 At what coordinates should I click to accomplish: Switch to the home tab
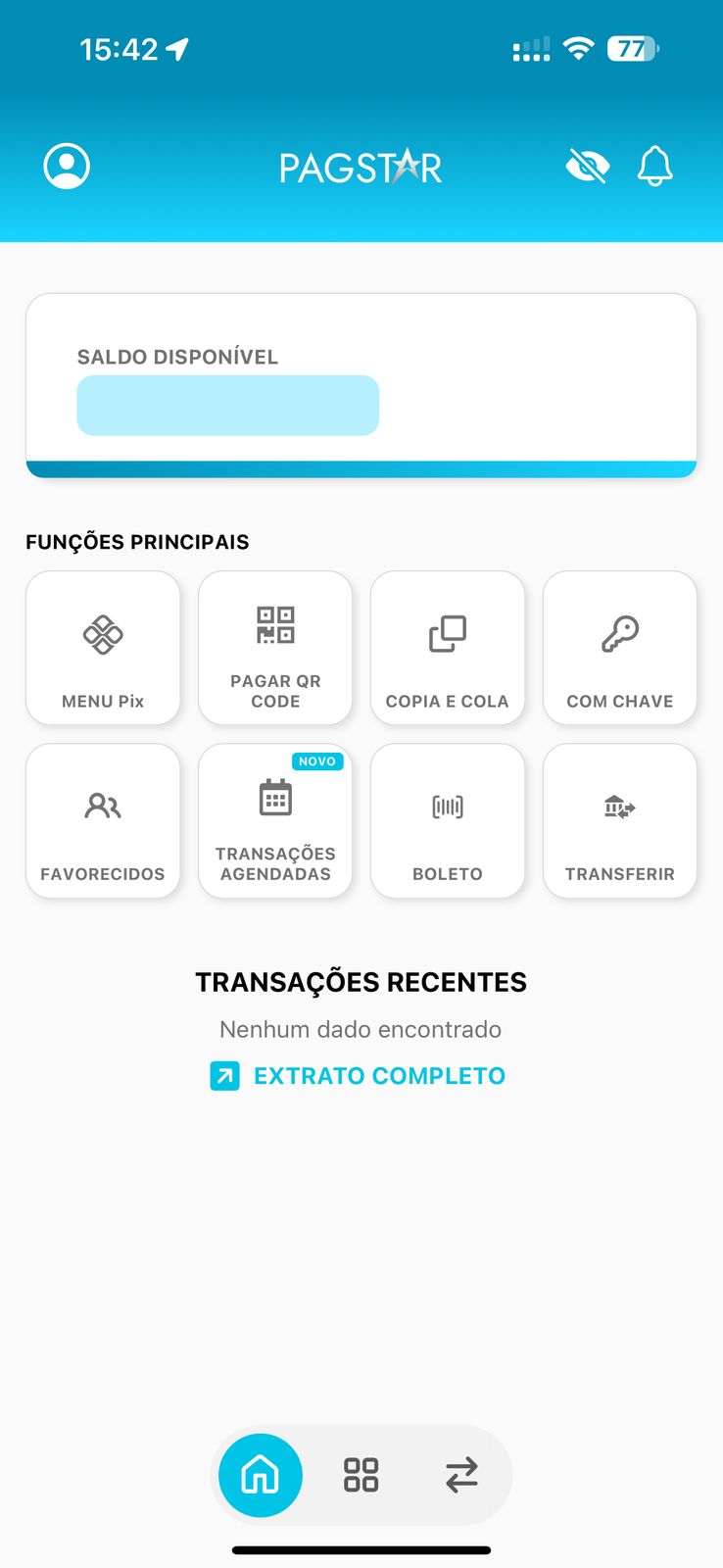coord(261,1475)
